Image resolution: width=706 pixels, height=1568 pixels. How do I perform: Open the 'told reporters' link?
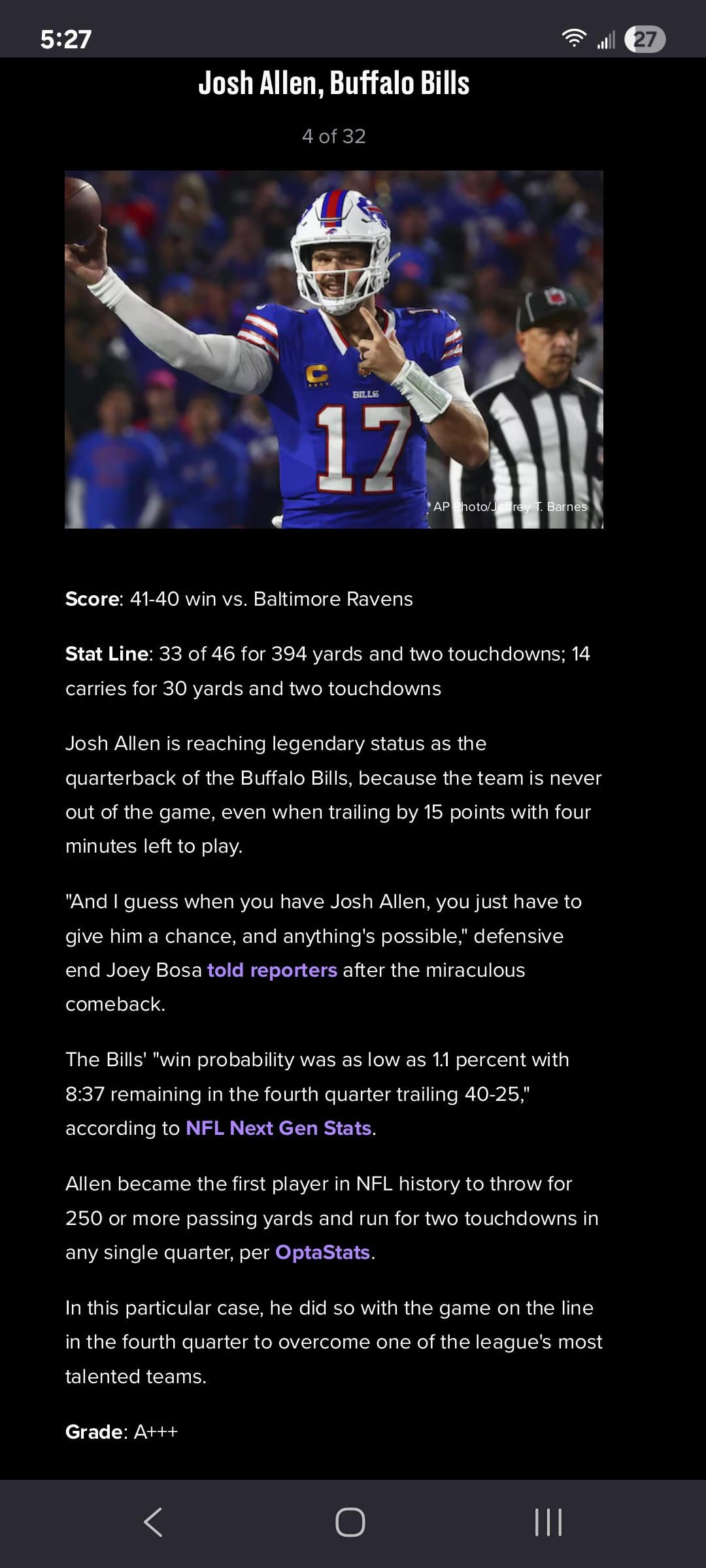click(272, 970)
